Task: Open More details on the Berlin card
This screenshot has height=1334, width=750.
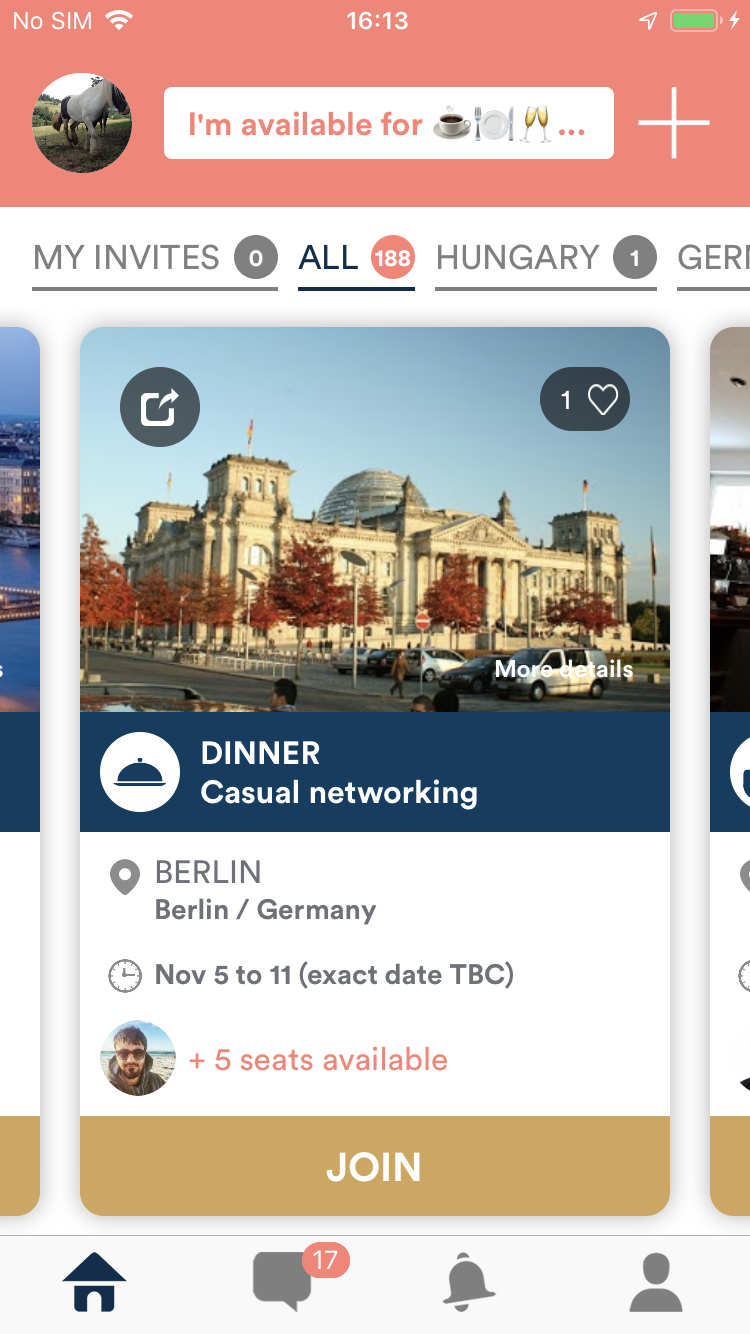Action: pyautogui.click(x=563, y=669)
